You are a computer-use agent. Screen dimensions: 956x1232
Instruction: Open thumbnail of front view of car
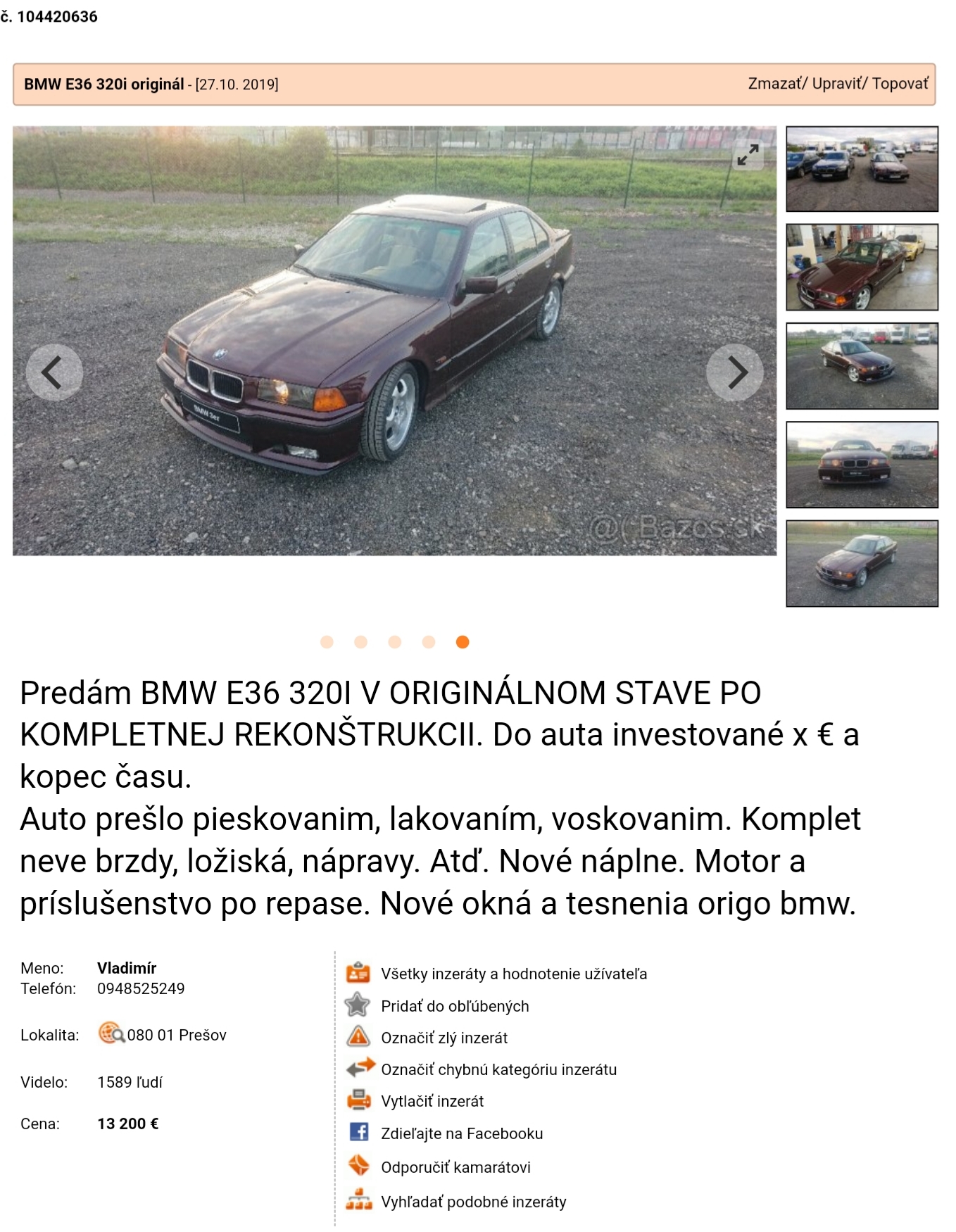tap(861, 465)
